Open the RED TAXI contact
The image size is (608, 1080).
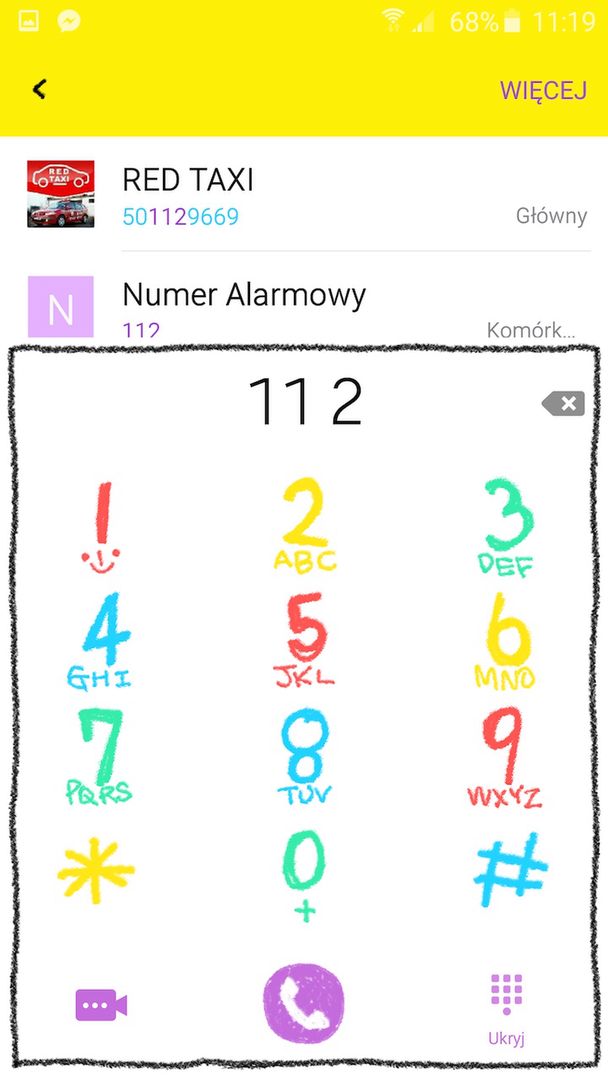pyautogui.click(x=304, y=195)
